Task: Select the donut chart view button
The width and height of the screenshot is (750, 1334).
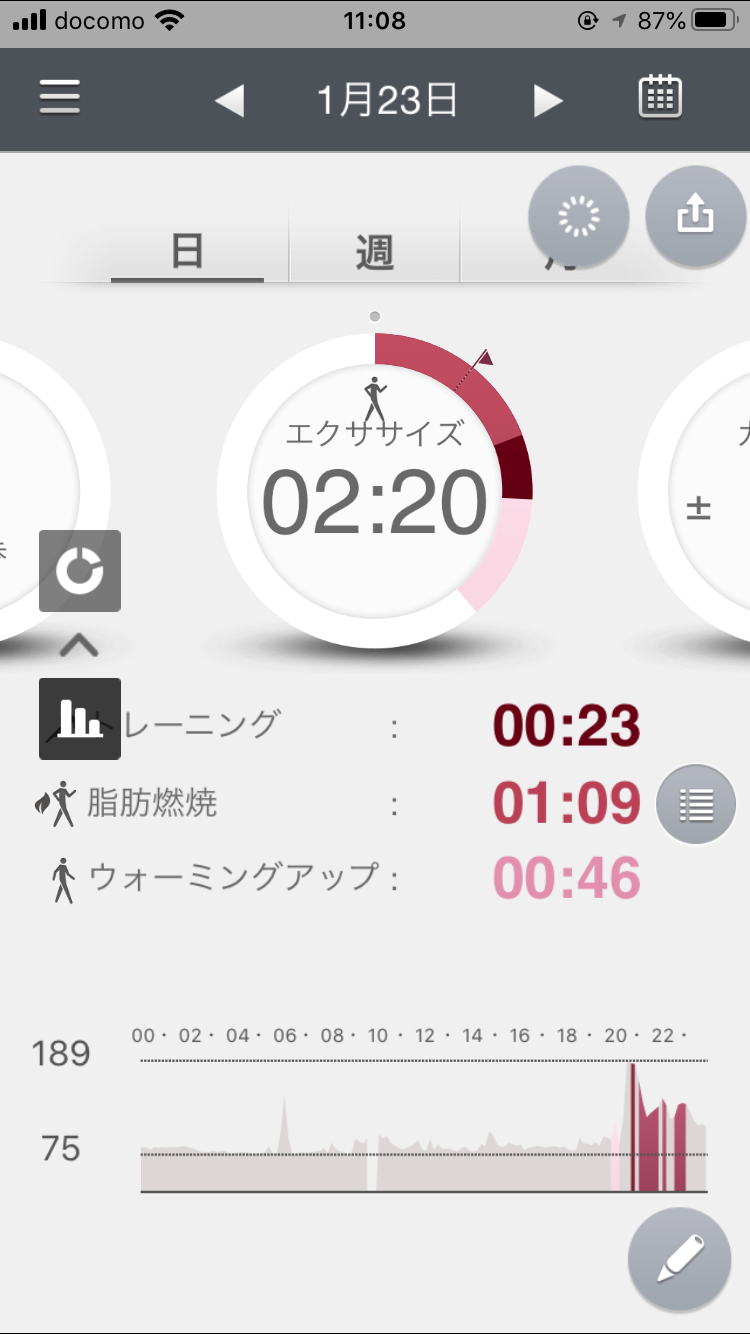Action: [80, 571]
